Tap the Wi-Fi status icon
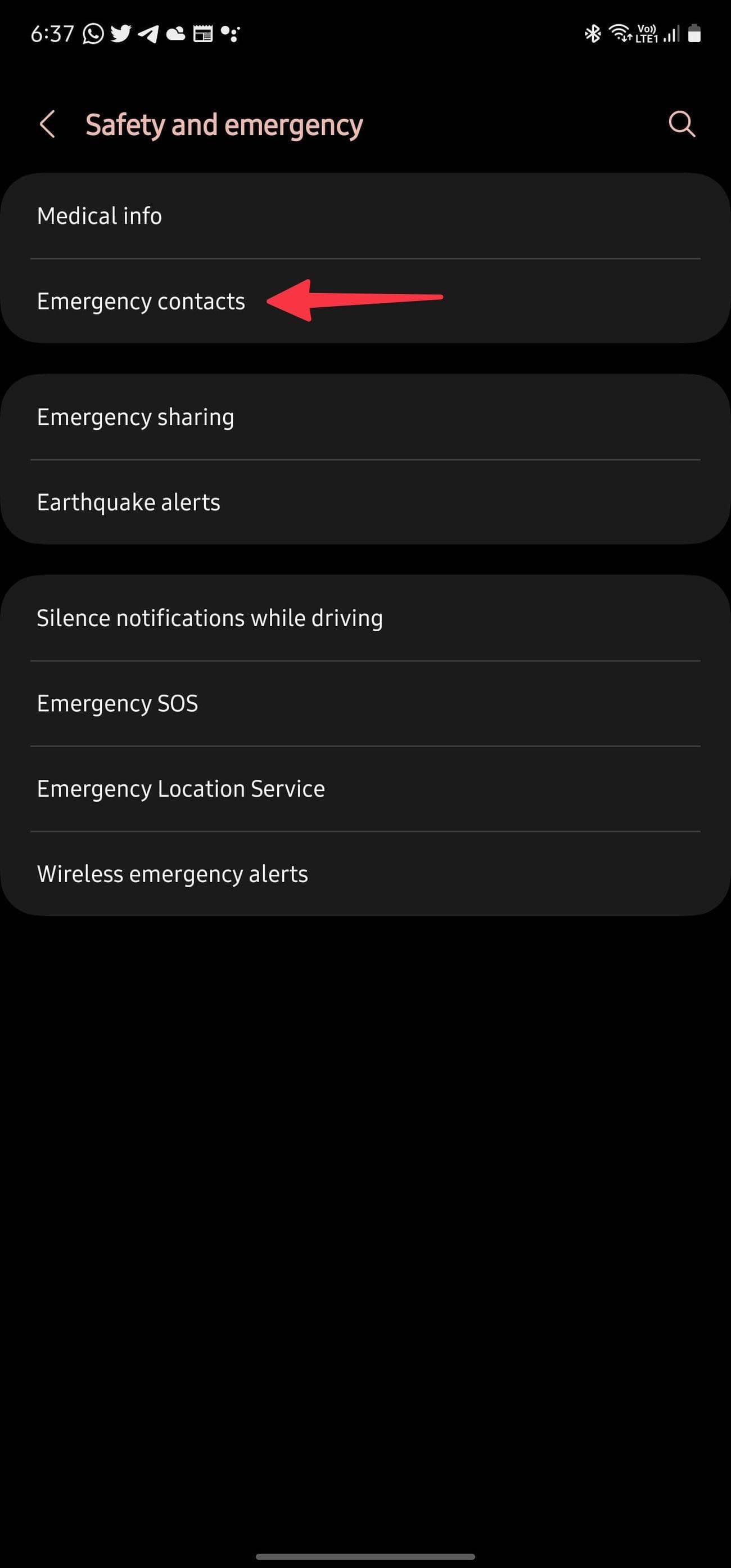The image size is (731, 1568). coord(620,34)
